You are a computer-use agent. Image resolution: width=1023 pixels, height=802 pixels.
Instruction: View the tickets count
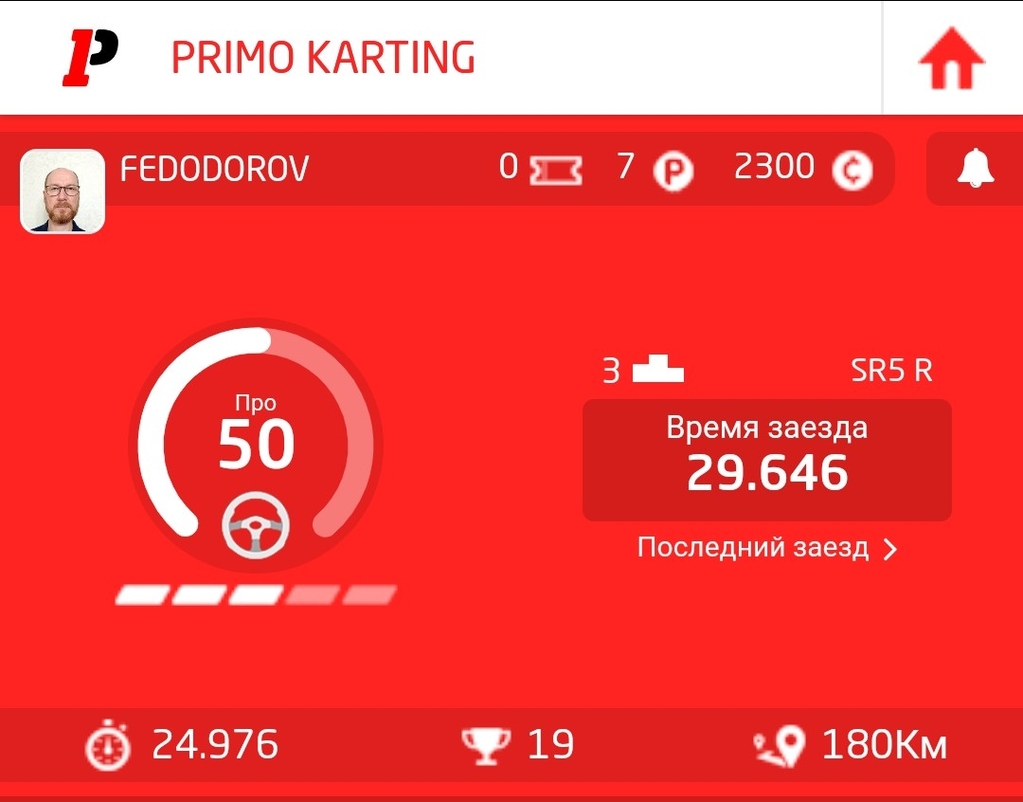coord(540,169)
